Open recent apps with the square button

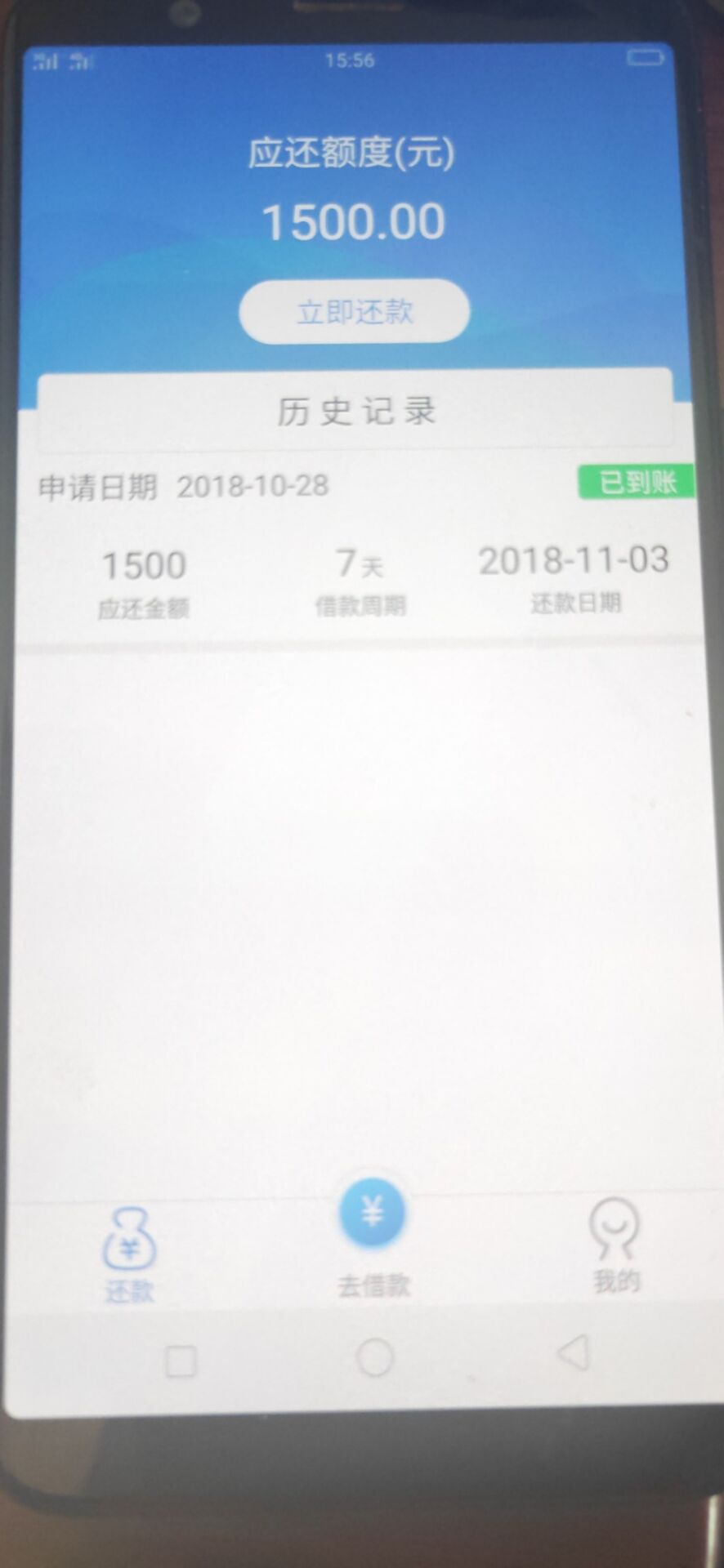pyautogui.click(x=181, y=1361)
